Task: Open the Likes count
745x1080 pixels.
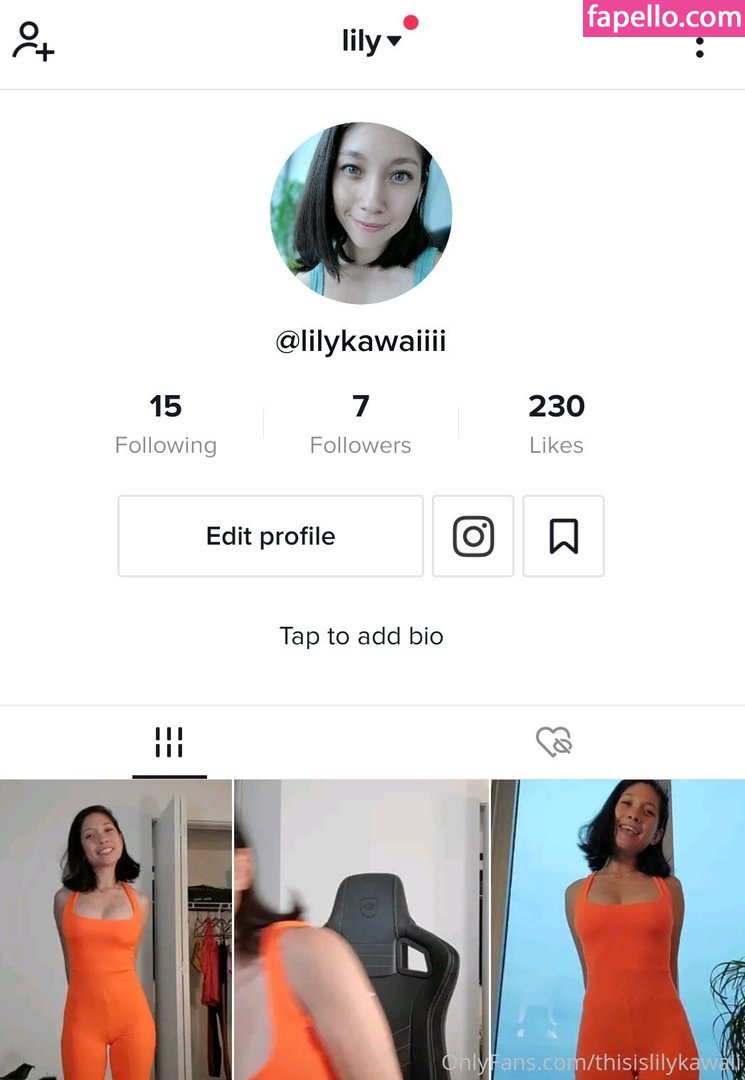Action: pyautogui.click(x=556, y=424)
